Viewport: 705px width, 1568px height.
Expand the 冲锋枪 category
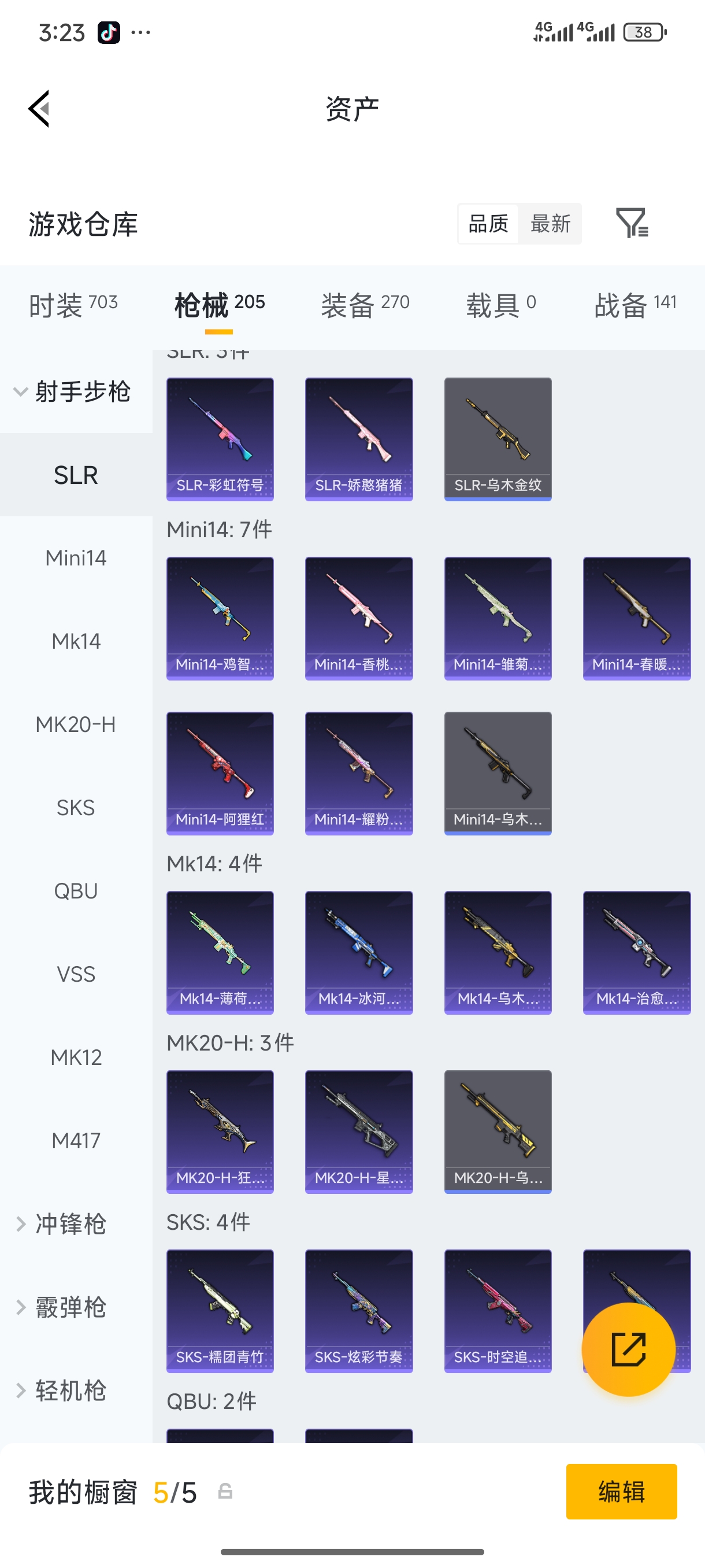(x=70, y=1223)
